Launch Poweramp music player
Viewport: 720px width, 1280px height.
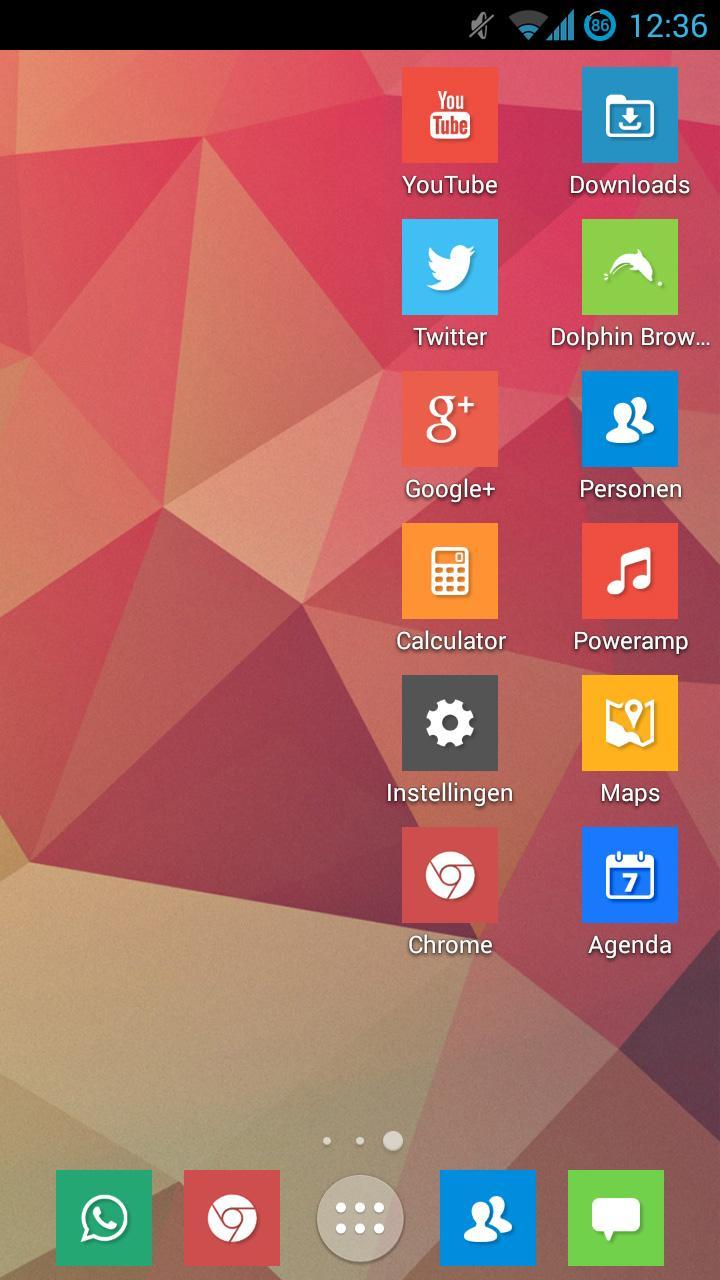(630, 571)
